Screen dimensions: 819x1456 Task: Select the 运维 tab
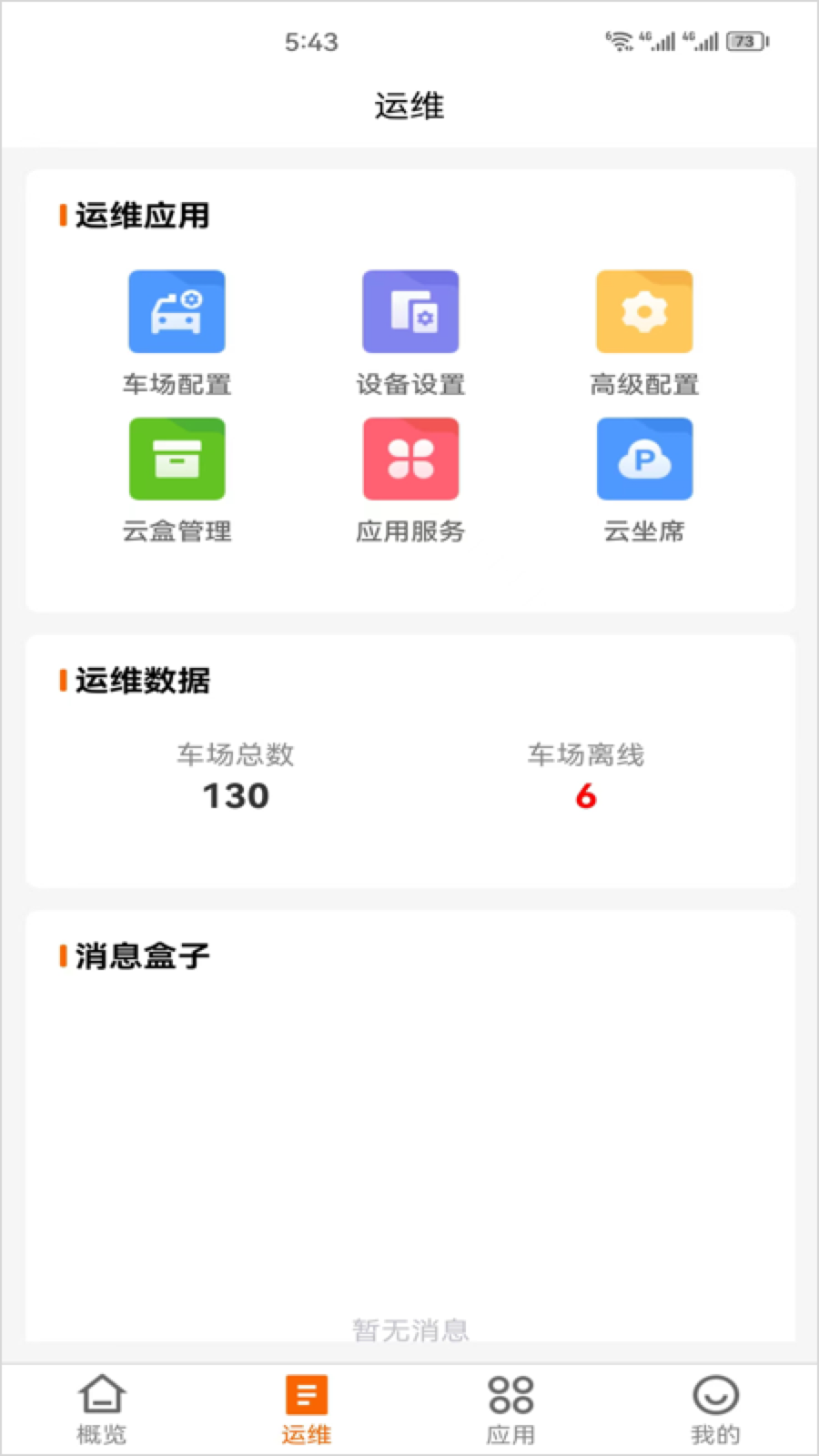point(307,1410)
